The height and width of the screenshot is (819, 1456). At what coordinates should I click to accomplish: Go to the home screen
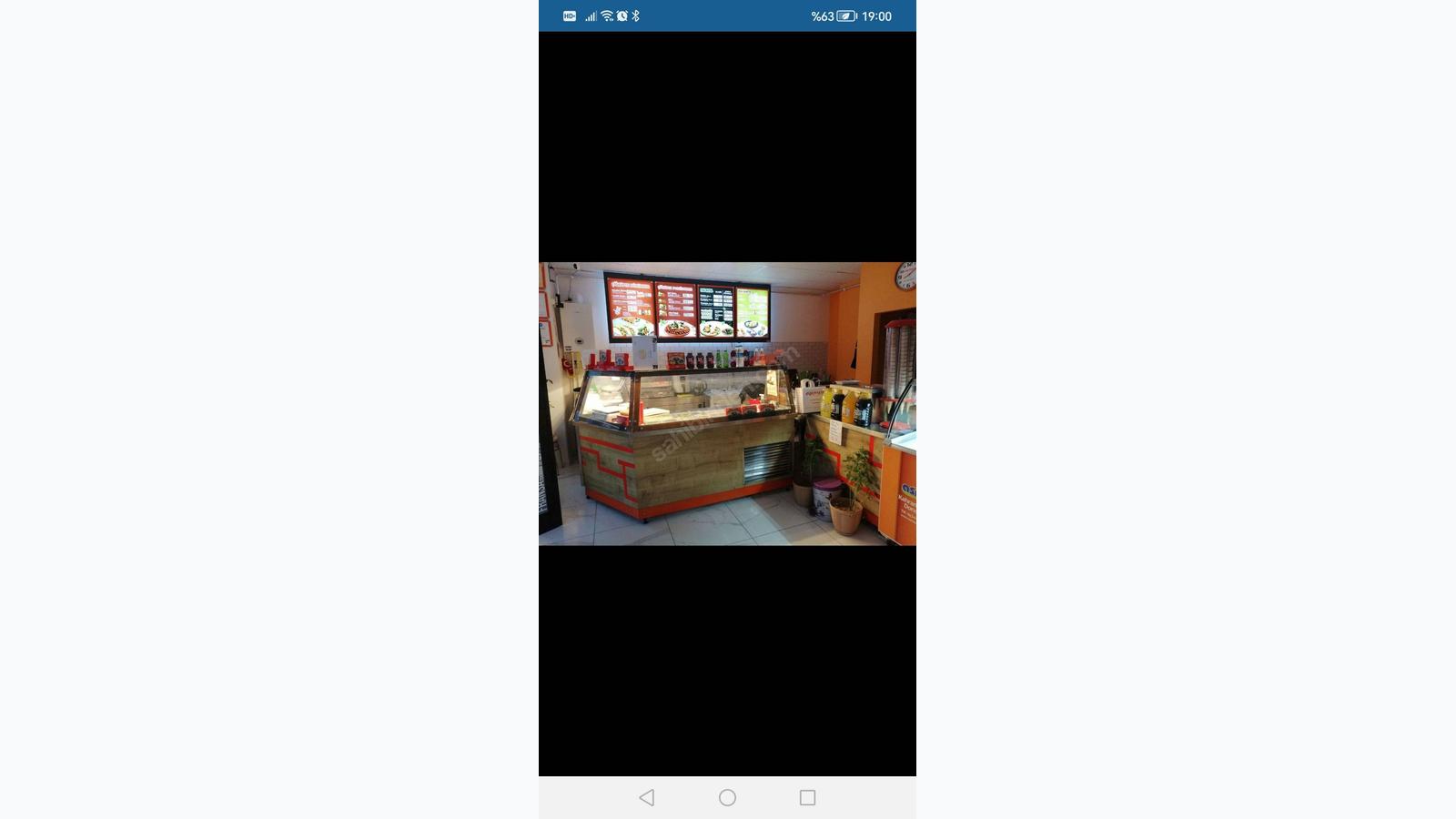click(x=727, y=797)
